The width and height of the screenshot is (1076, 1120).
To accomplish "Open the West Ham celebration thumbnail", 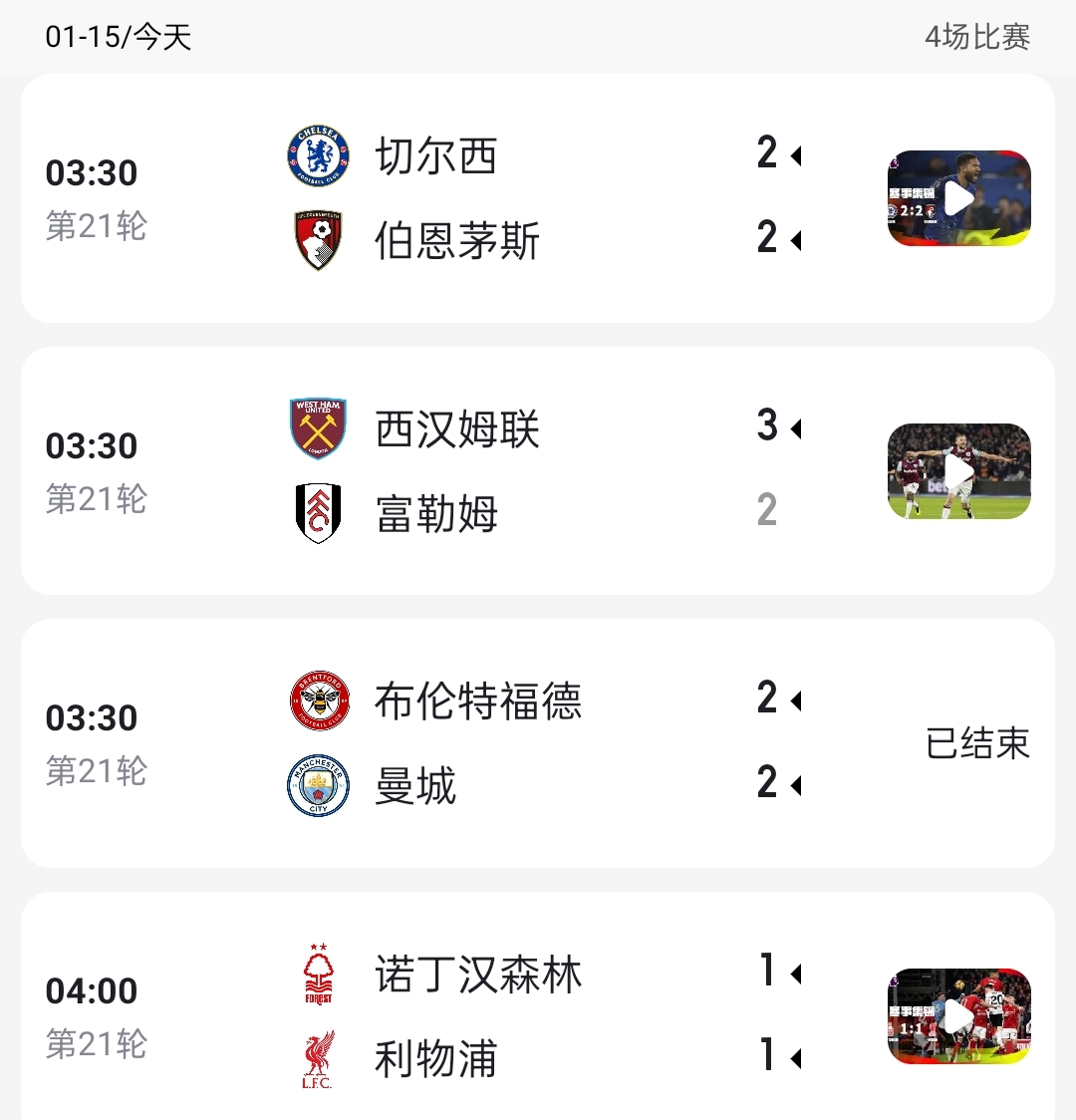I will click(958, 470).
